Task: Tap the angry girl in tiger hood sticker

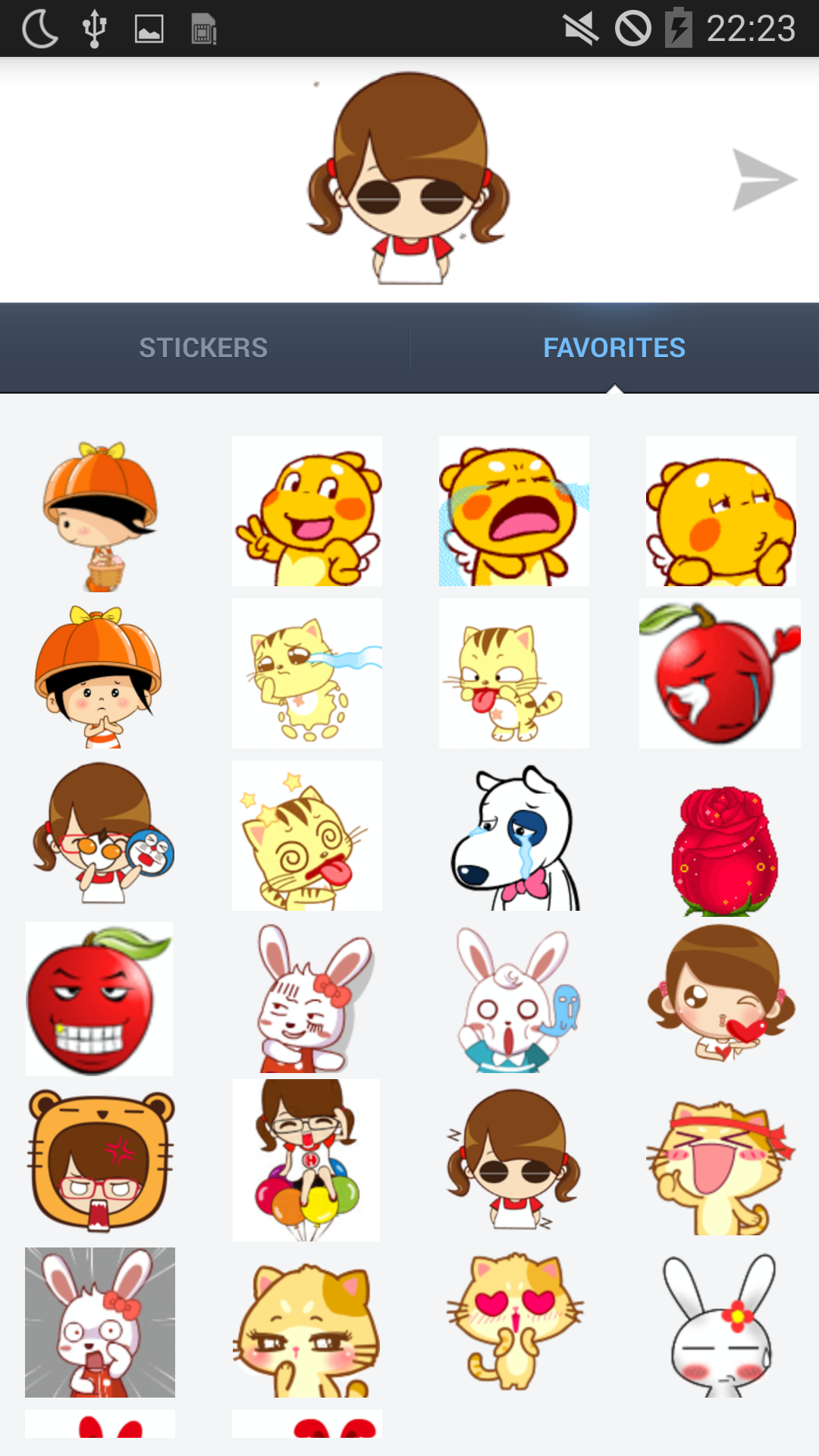Action: (x=101, y=1160)
